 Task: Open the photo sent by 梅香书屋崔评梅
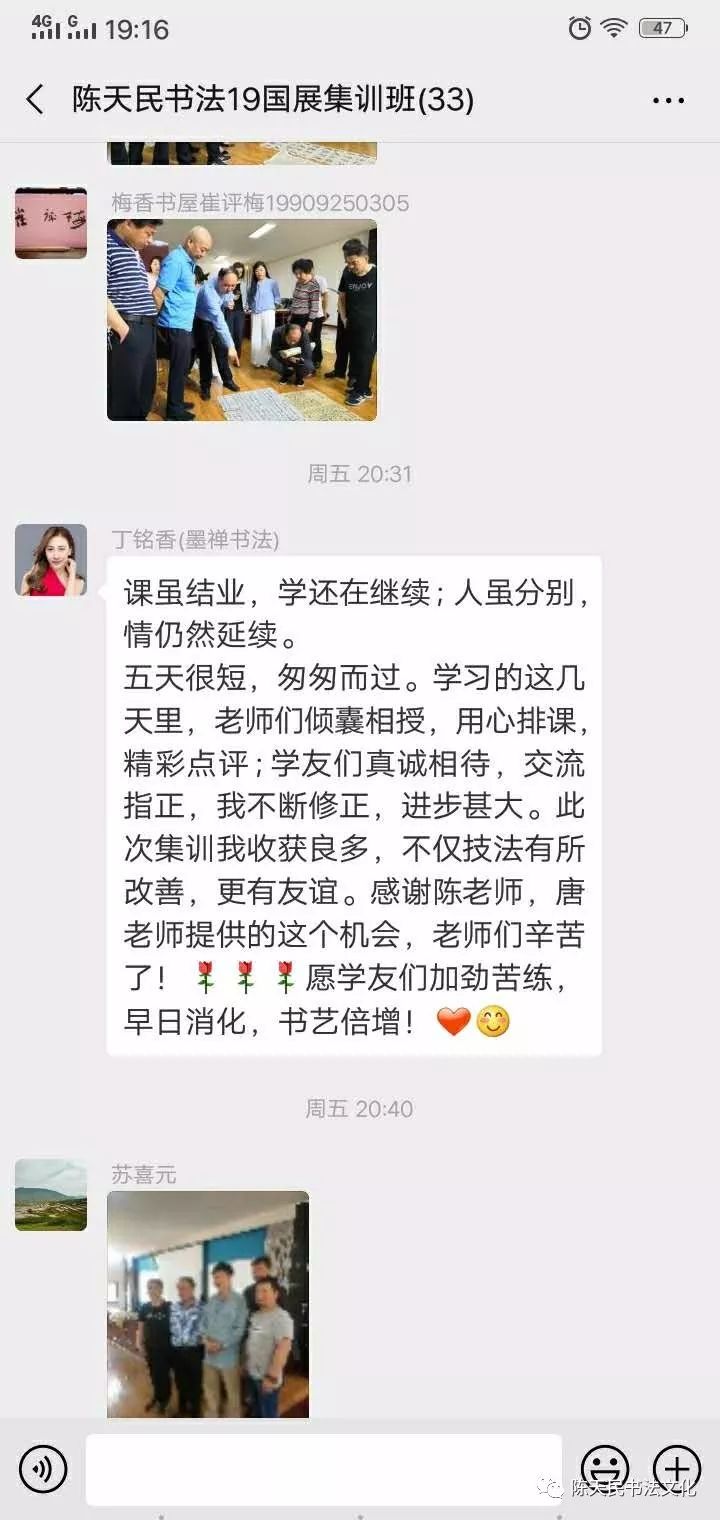pyautogui.click(x=242, y=320)
